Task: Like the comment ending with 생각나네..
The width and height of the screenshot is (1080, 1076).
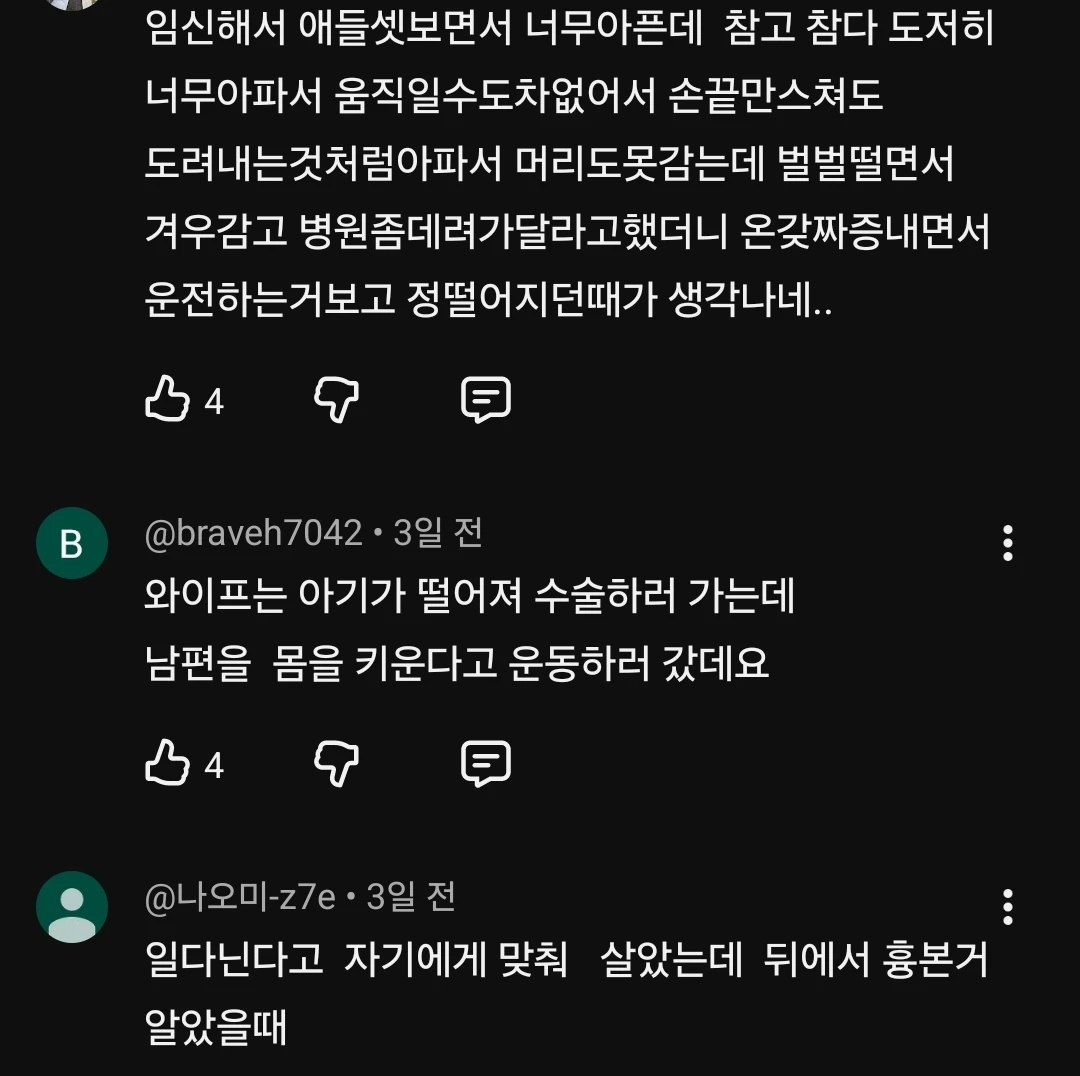Action: 167,398
